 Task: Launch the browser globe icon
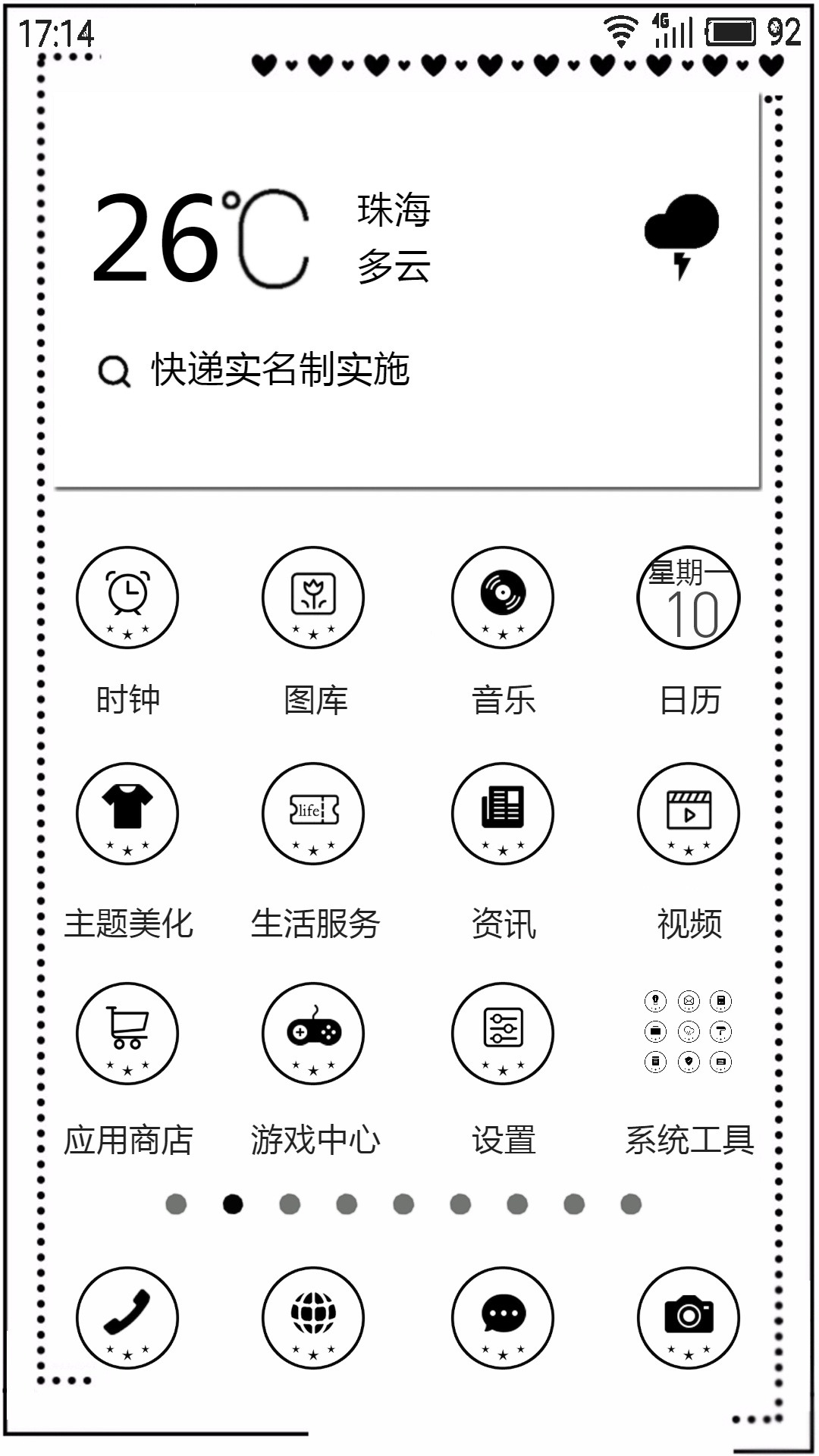click(313, 1317)
